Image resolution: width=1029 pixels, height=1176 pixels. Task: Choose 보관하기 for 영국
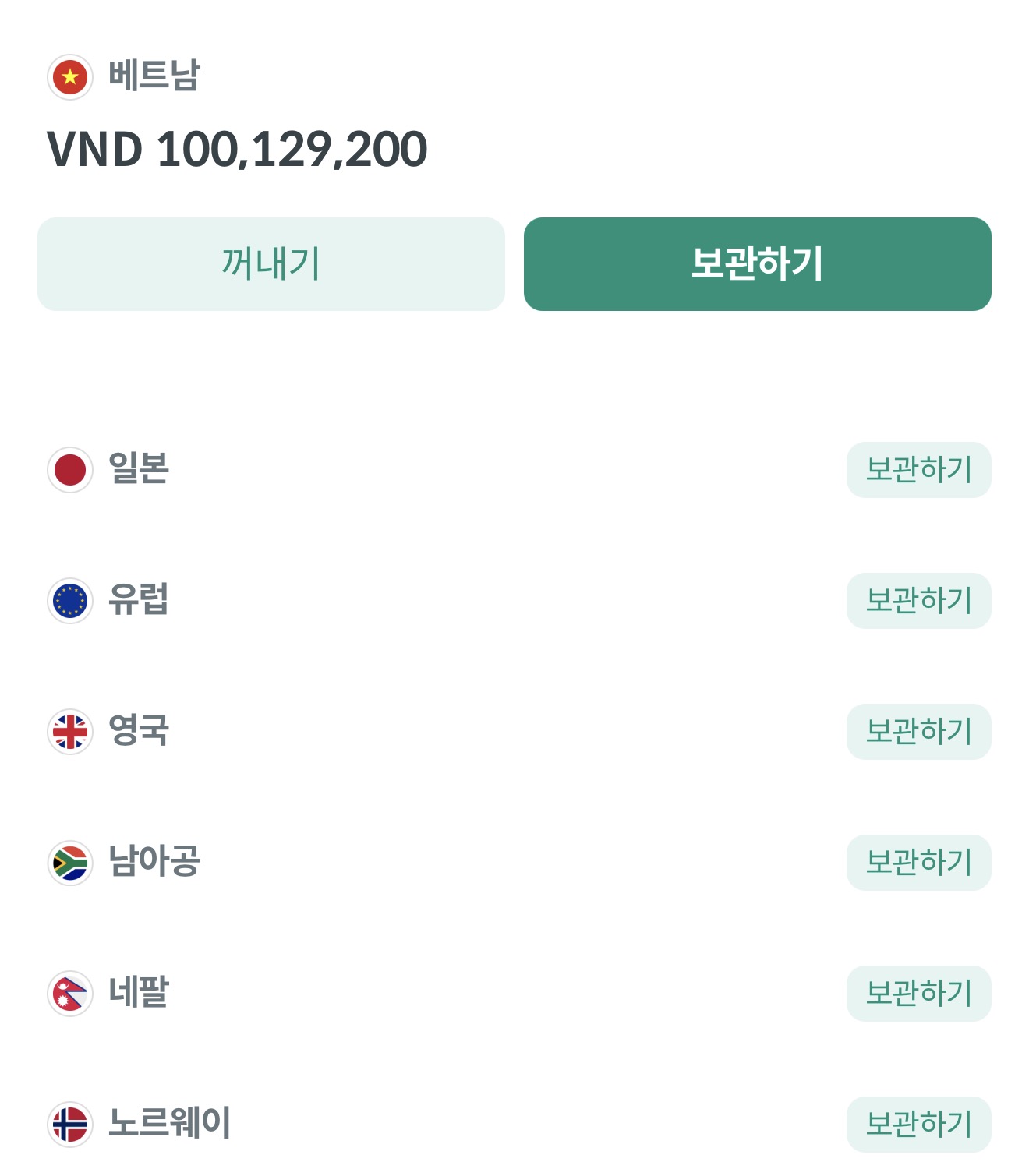click(x=918, y=732)
